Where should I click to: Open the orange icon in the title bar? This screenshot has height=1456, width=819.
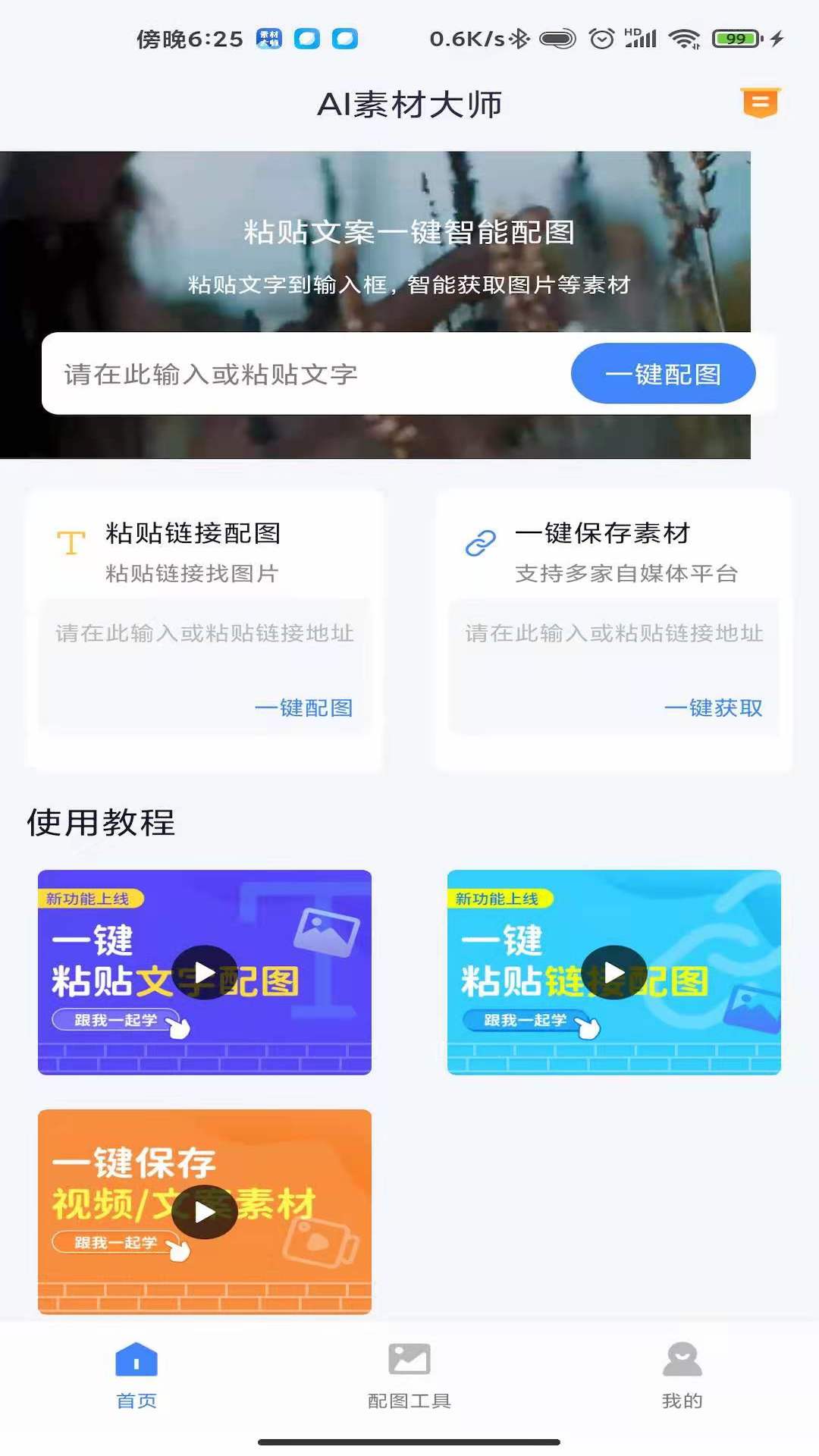click(761, 103)
